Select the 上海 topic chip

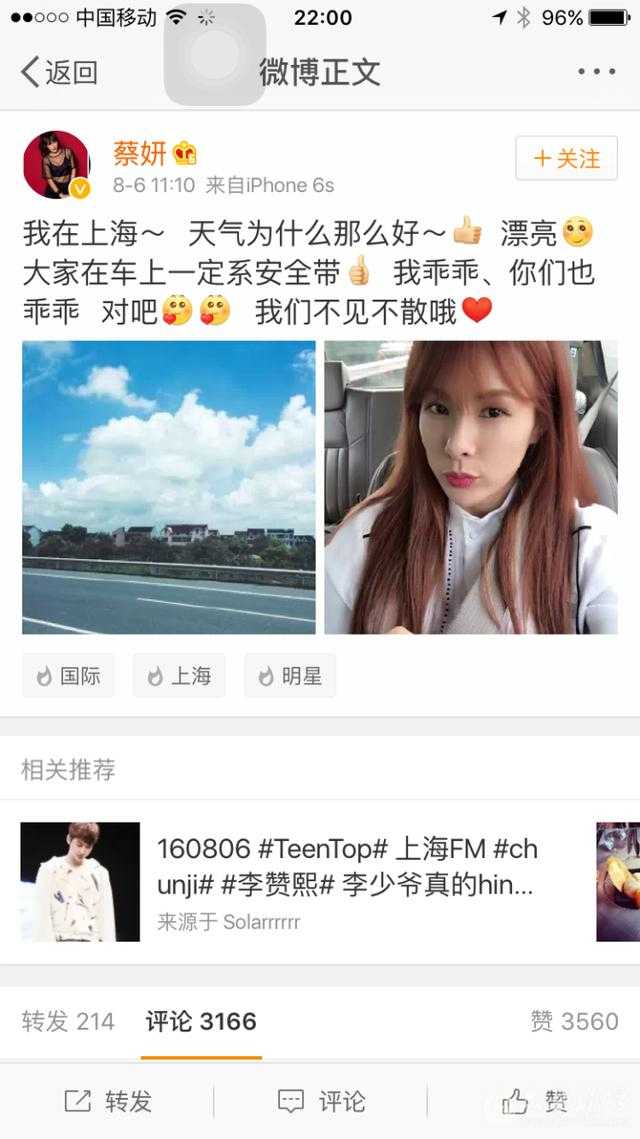(179, 676)
